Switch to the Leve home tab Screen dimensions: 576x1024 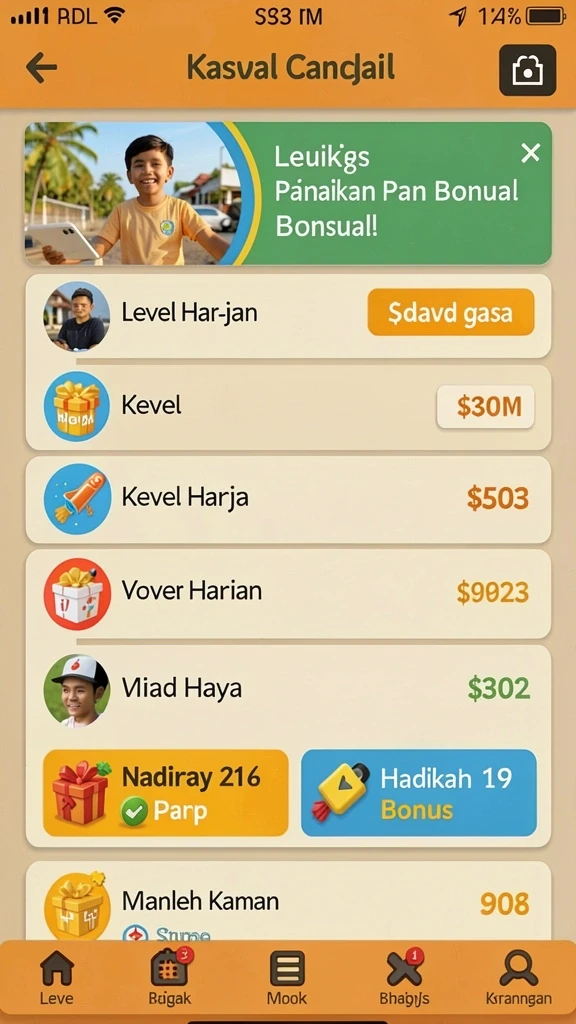(x=57, y=978)
